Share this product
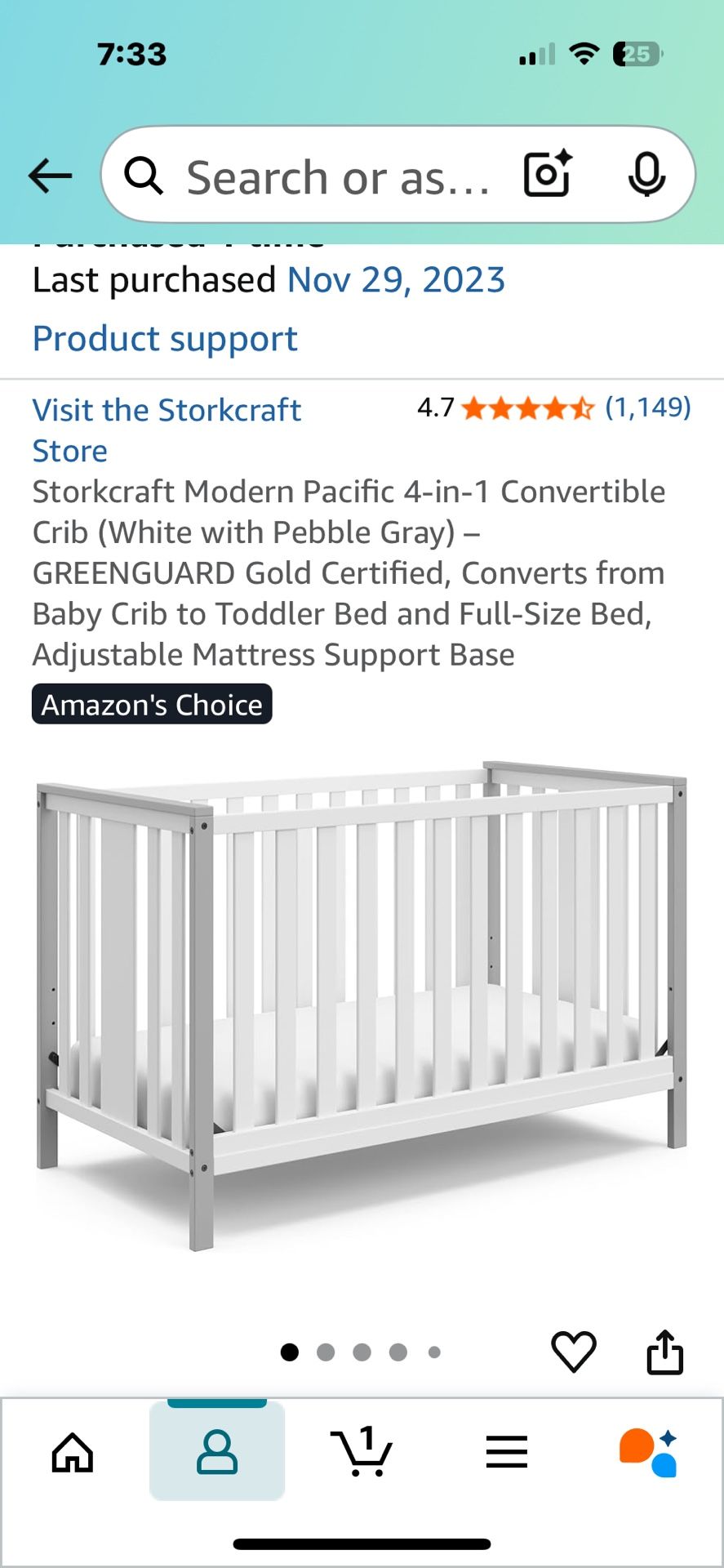 coord(664,1352)
